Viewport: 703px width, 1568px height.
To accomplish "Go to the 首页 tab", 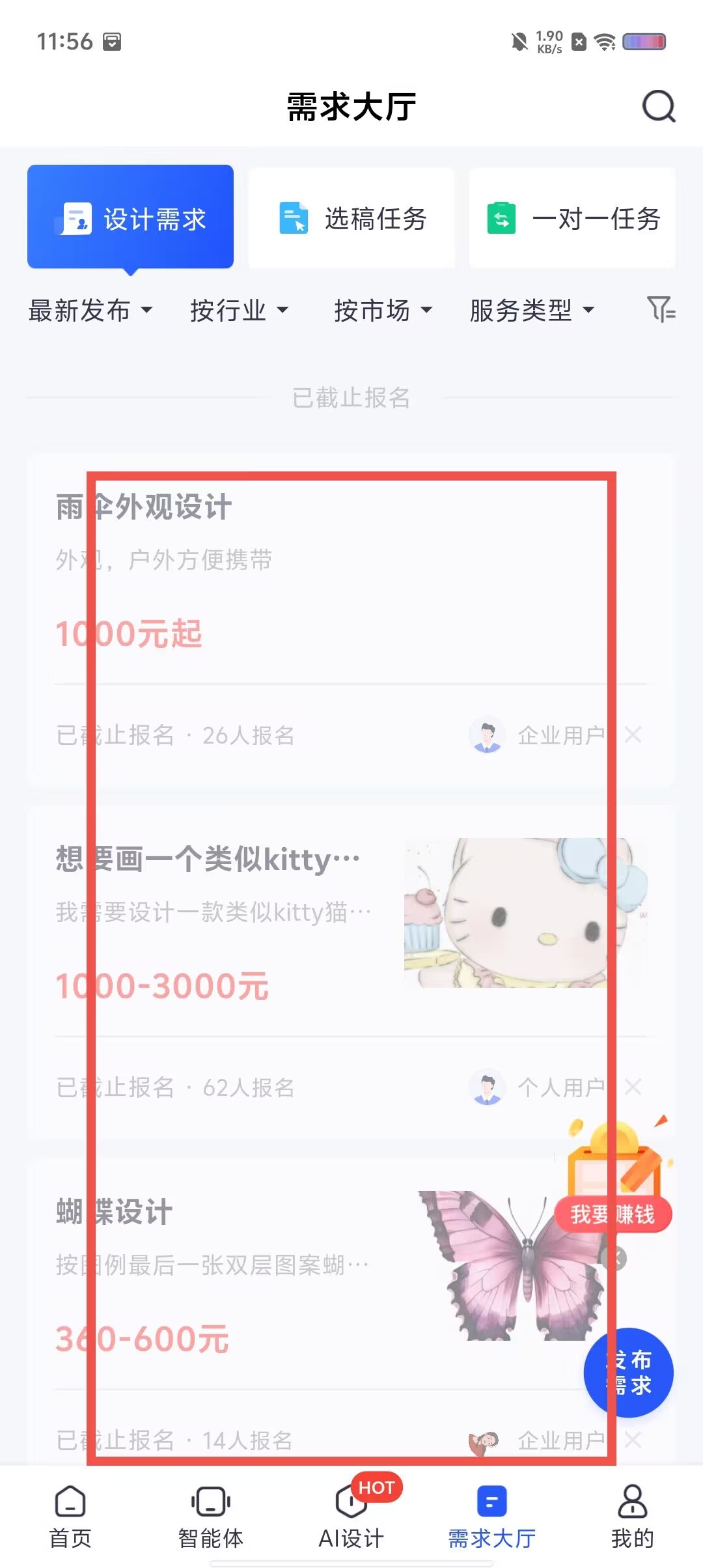I will pos(70,1517).
